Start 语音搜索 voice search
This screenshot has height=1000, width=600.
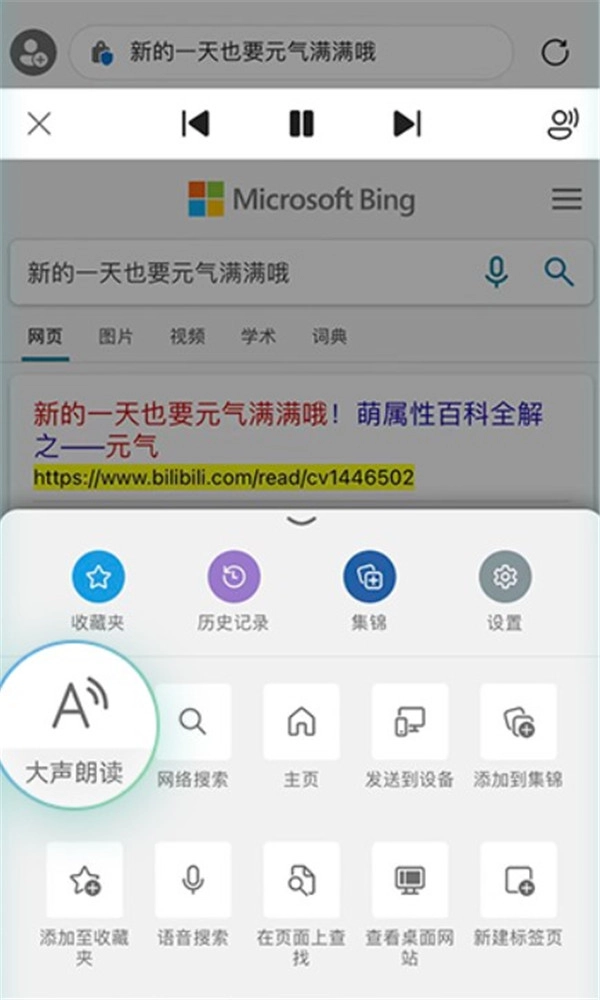pyautogui.click(x=193, y=880)
